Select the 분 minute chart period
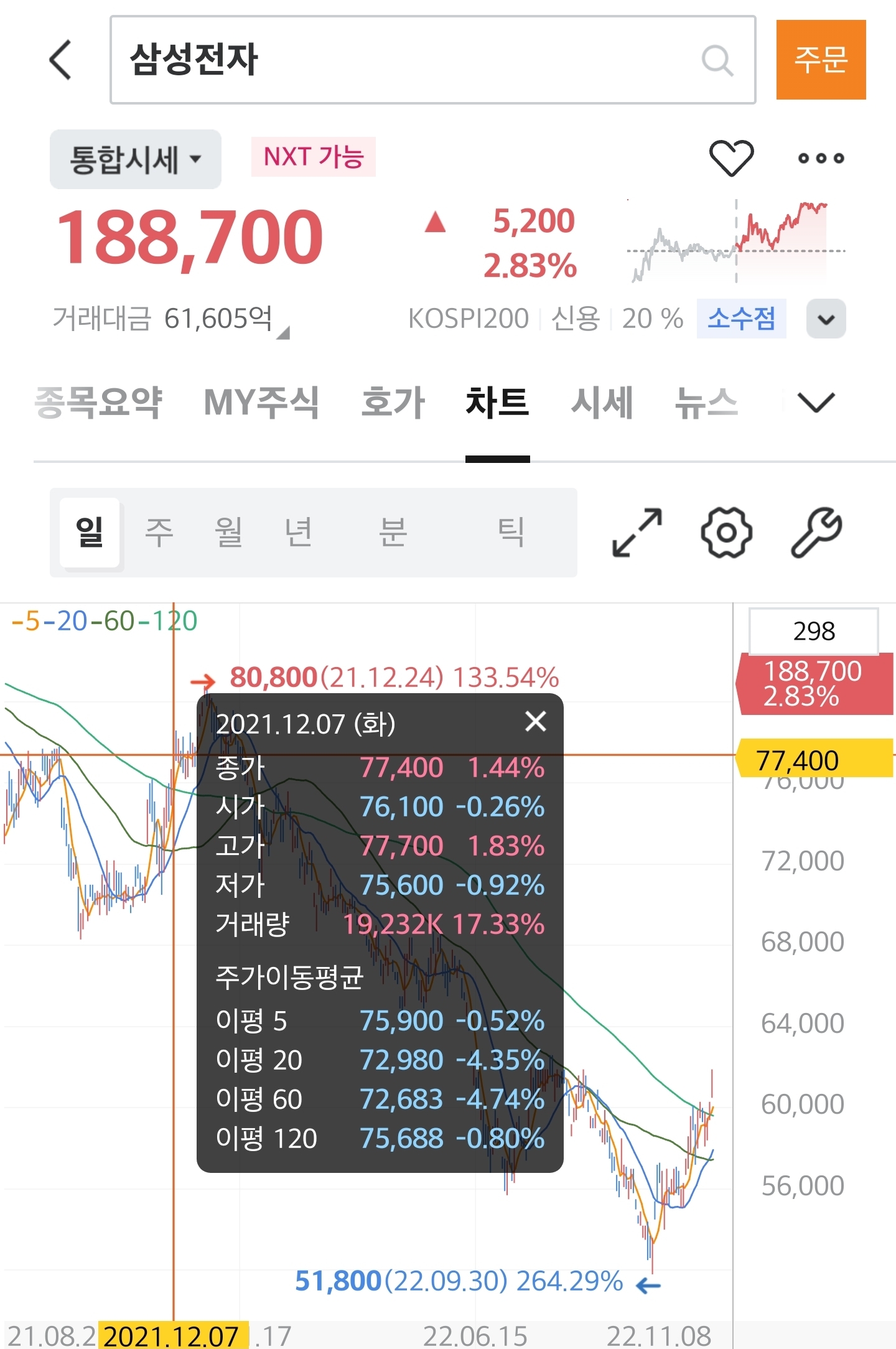 point(393,533)
